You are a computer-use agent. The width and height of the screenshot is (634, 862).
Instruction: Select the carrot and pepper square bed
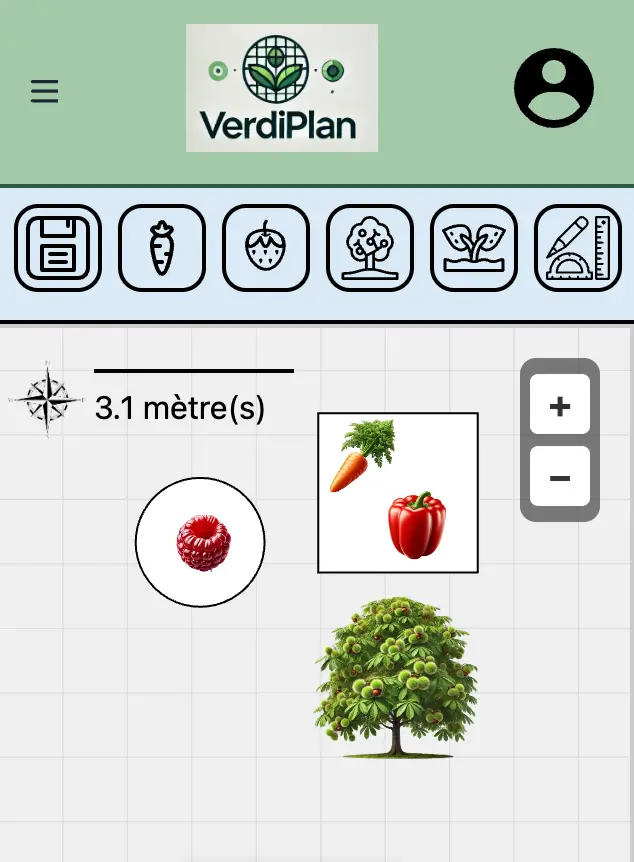[398, 493]
